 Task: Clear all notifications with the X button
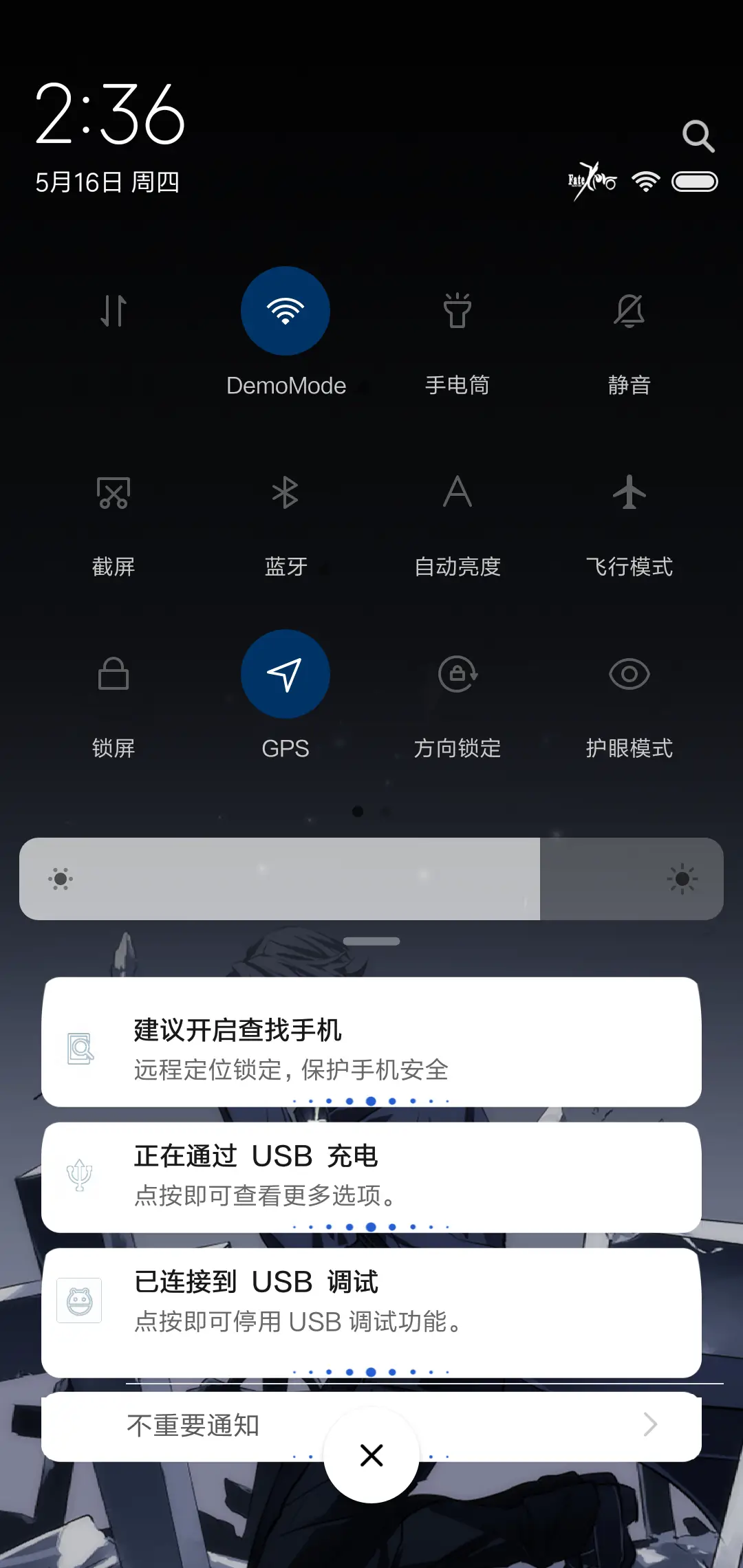371,1455
